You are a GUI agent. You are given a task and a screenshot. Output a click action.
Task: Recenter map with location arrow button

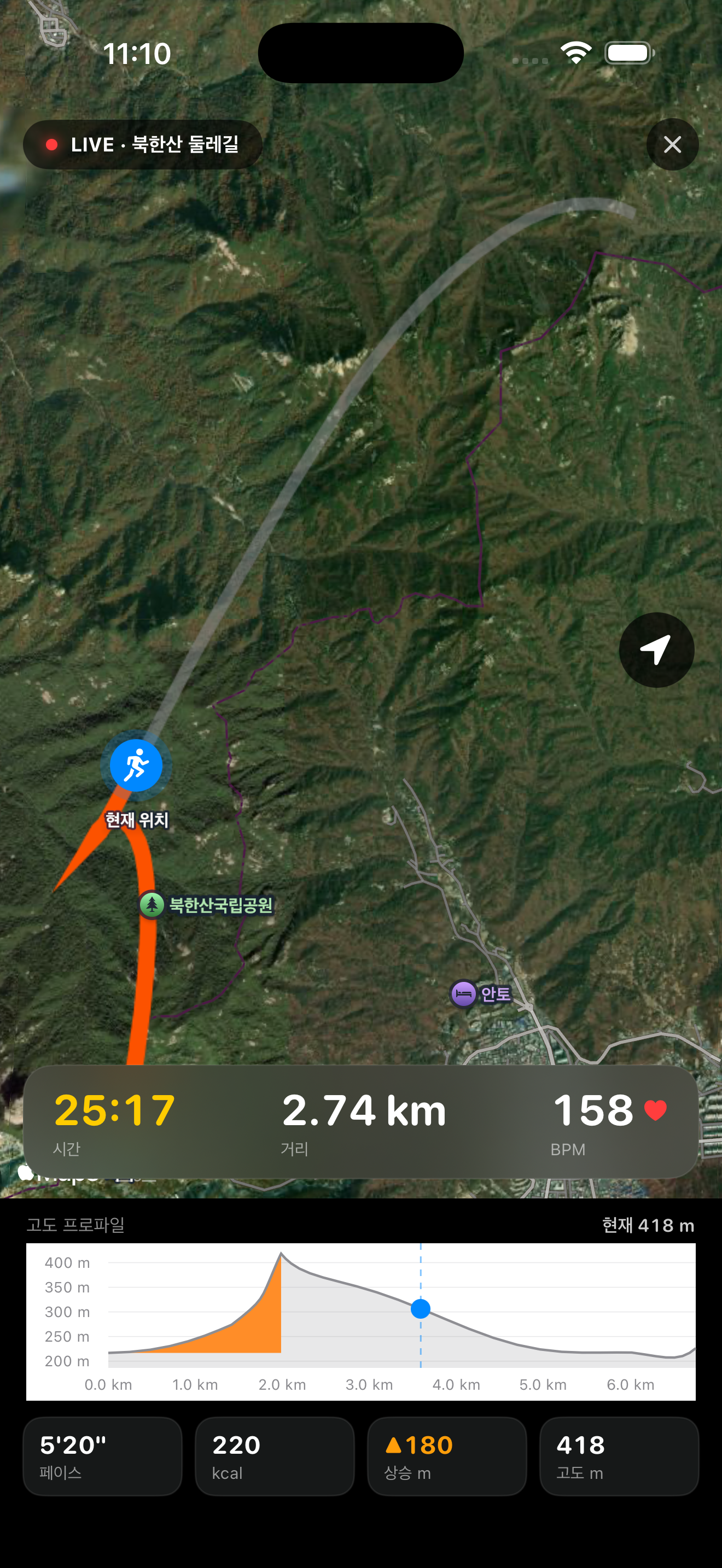pos(656,650)
